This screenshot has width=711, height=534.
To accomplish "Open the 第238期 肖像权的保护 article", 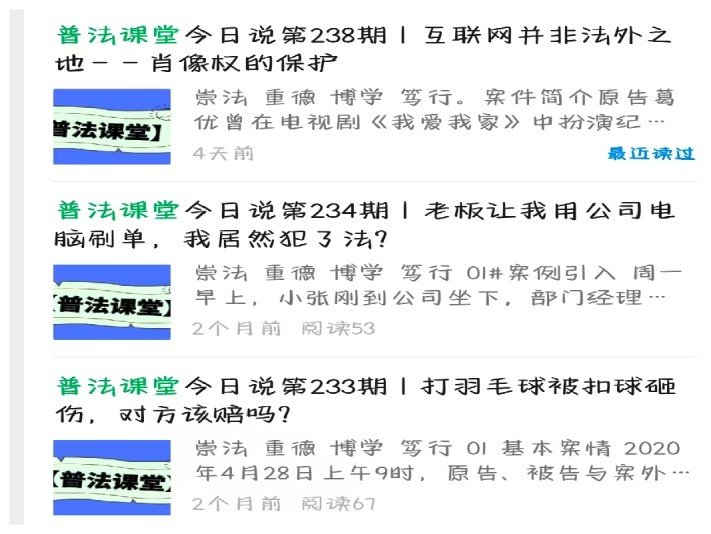I will coord(364,48).
